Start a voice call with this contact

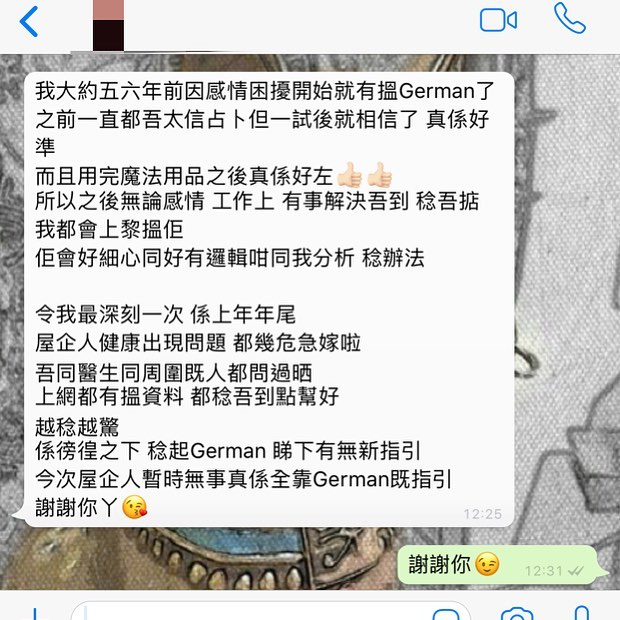click(570, 18)
